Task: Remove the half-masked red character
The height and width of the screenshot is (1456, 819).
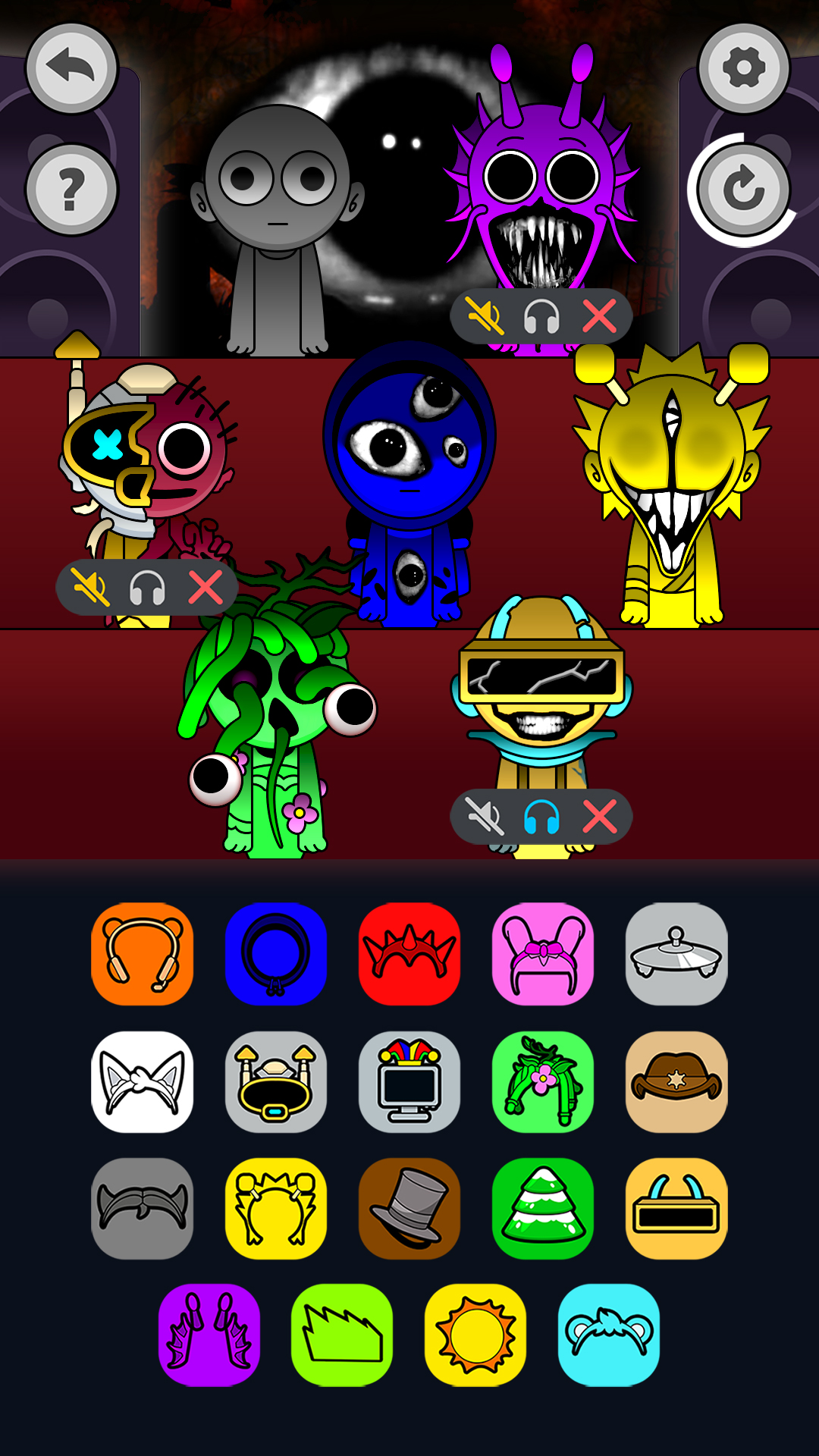Action: (206, 587)
